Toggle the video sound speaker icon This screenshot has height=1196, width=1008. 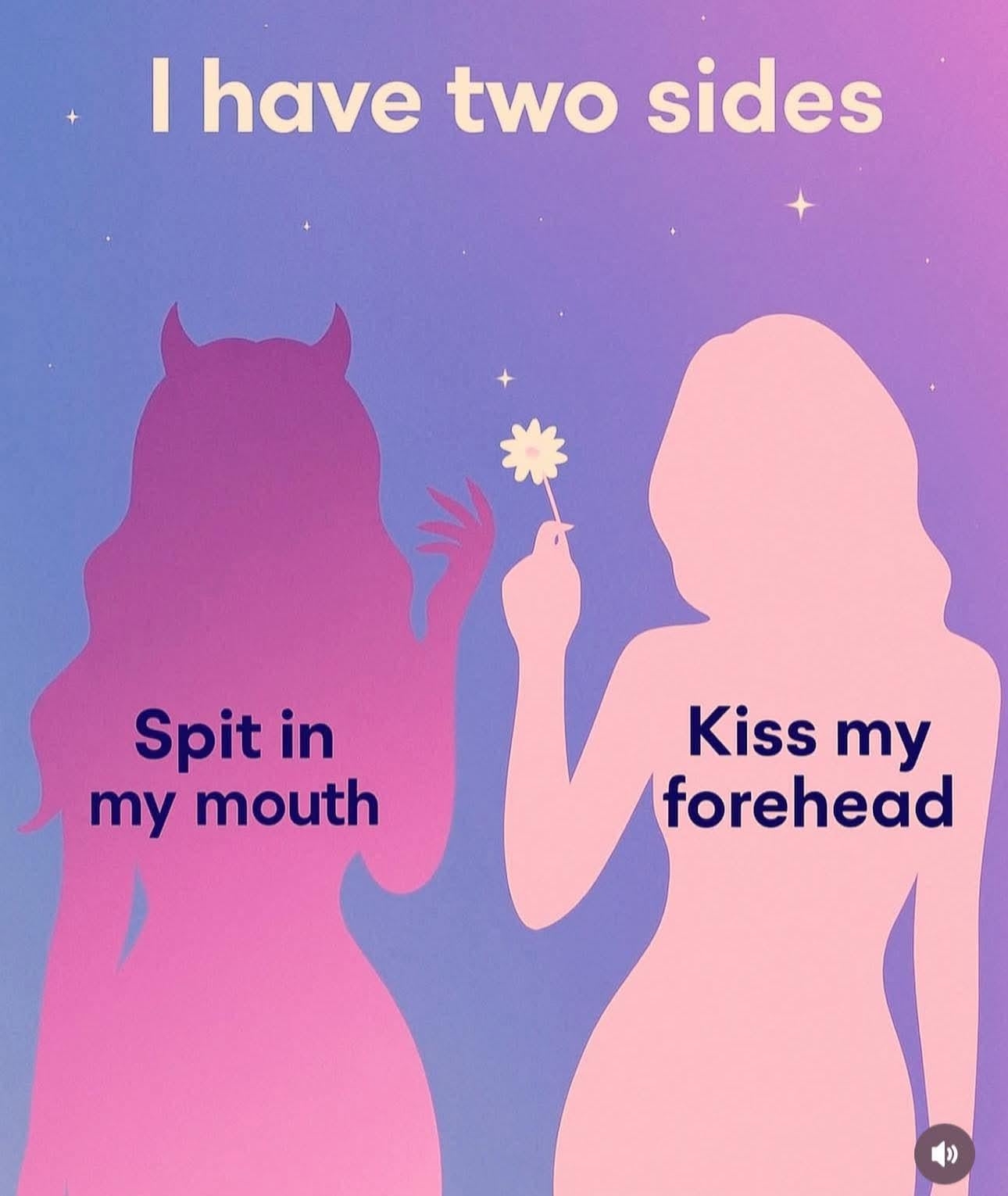coord(944,1153)
